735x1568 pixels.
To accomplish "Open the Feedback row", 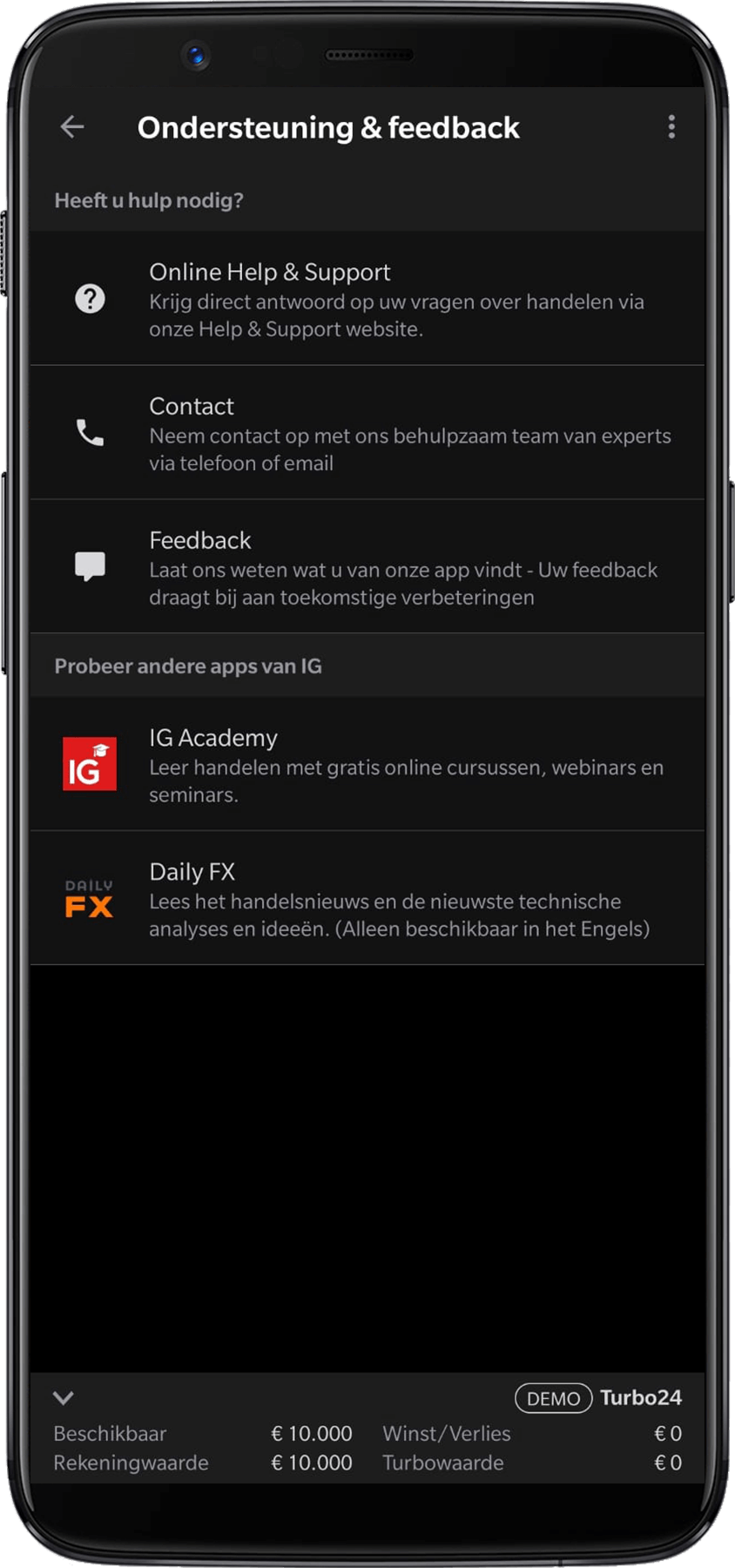I will coord(367,567).
